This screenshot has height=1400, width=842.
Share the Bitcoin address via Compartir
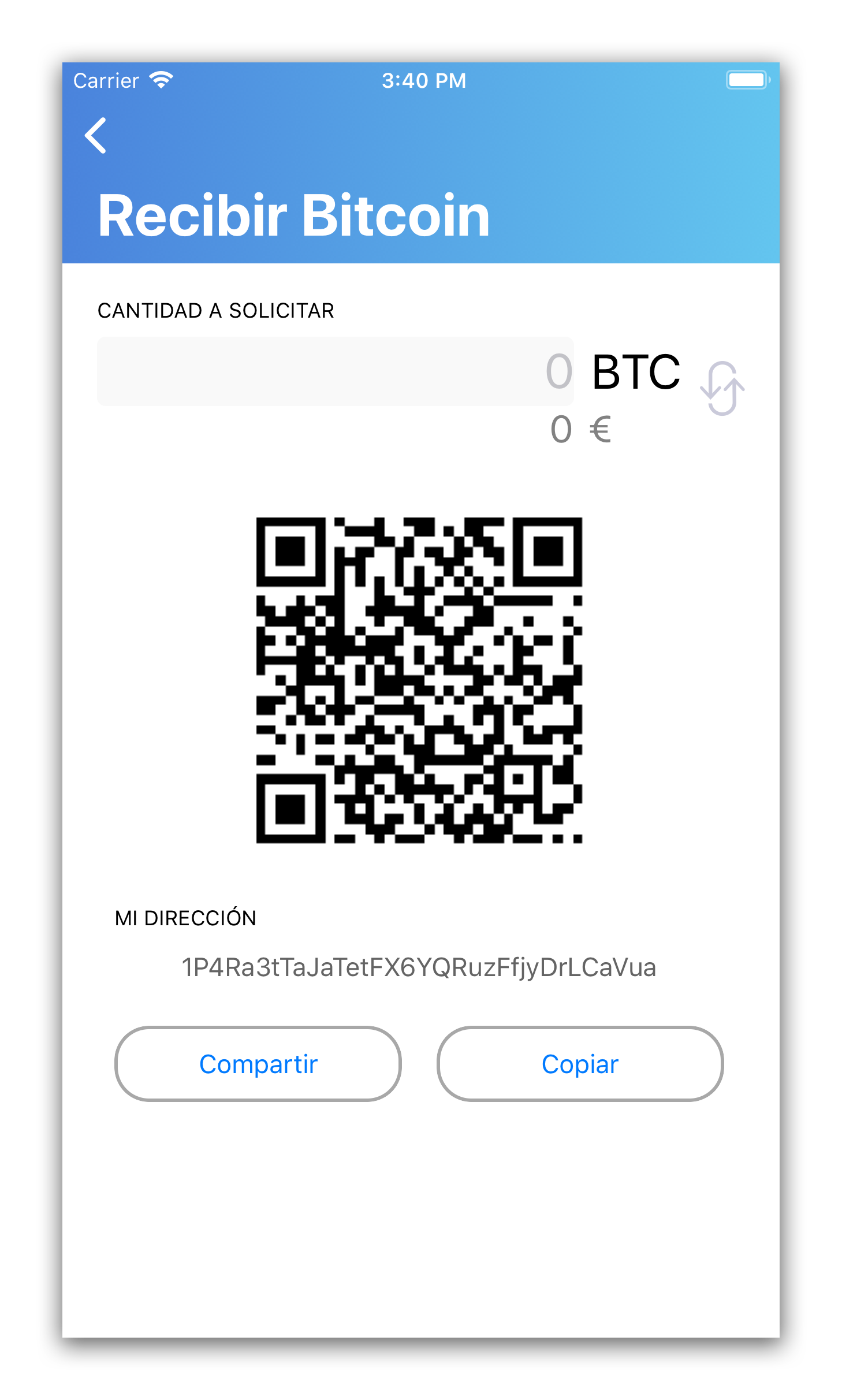(x=258, y=1064)
